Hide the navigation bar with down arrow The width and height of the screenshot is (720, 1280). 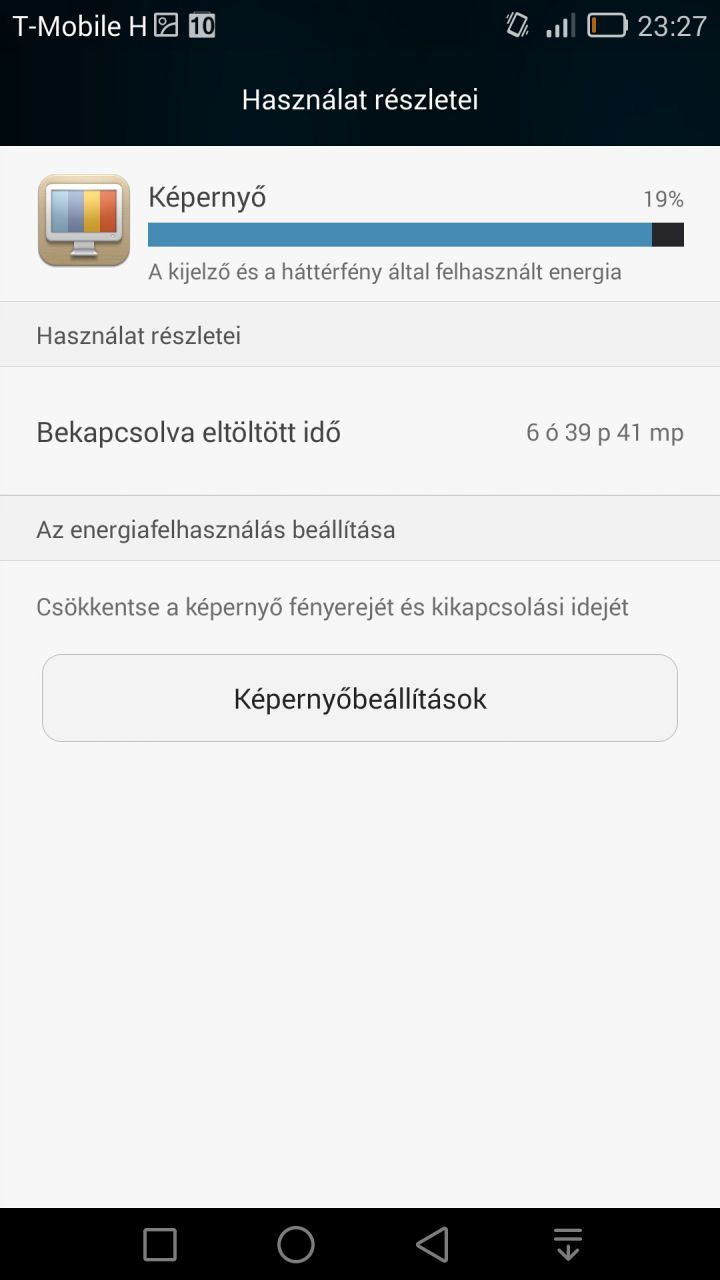pyautogui.click(x=568, y=1244)
